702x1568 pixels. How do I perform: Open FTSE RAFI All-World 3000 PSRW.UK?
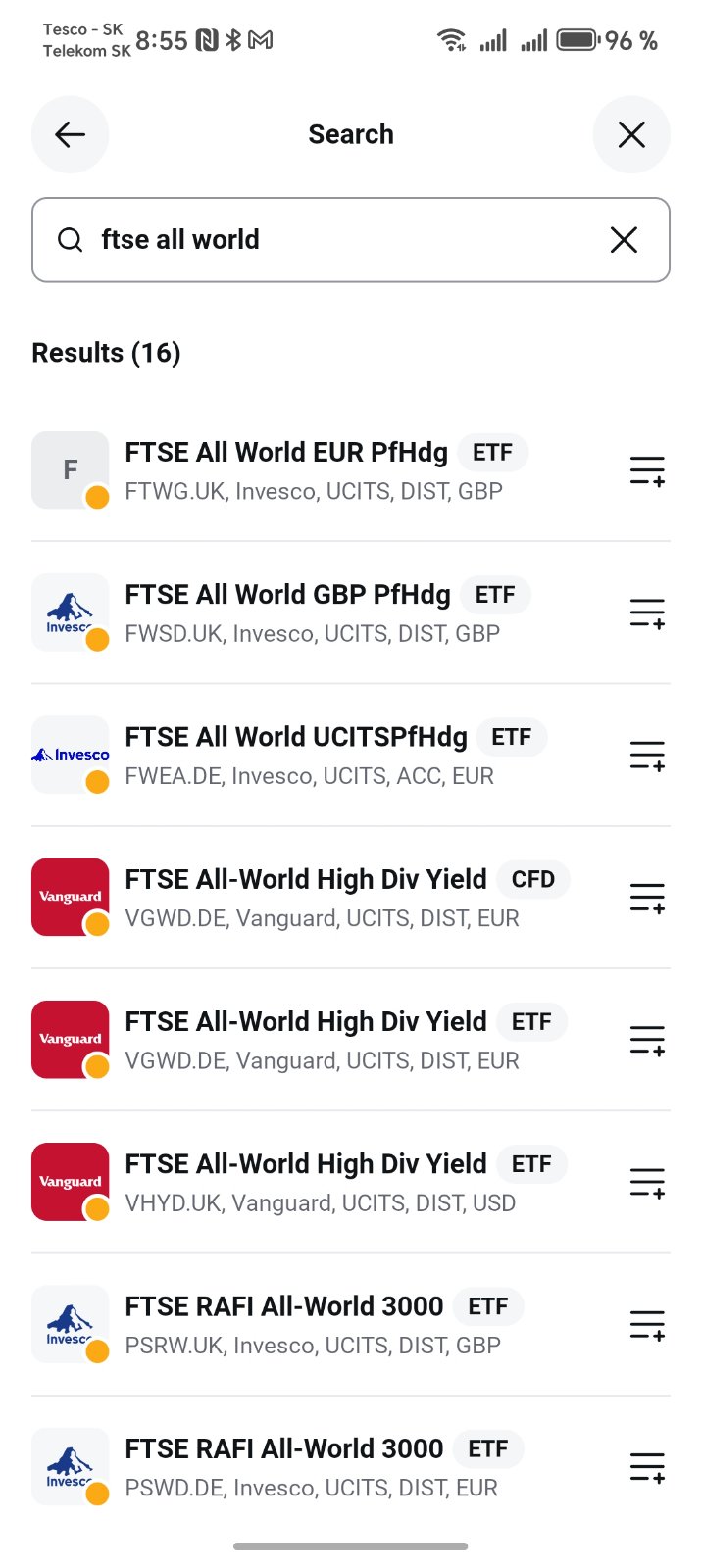click(314, 1325)
